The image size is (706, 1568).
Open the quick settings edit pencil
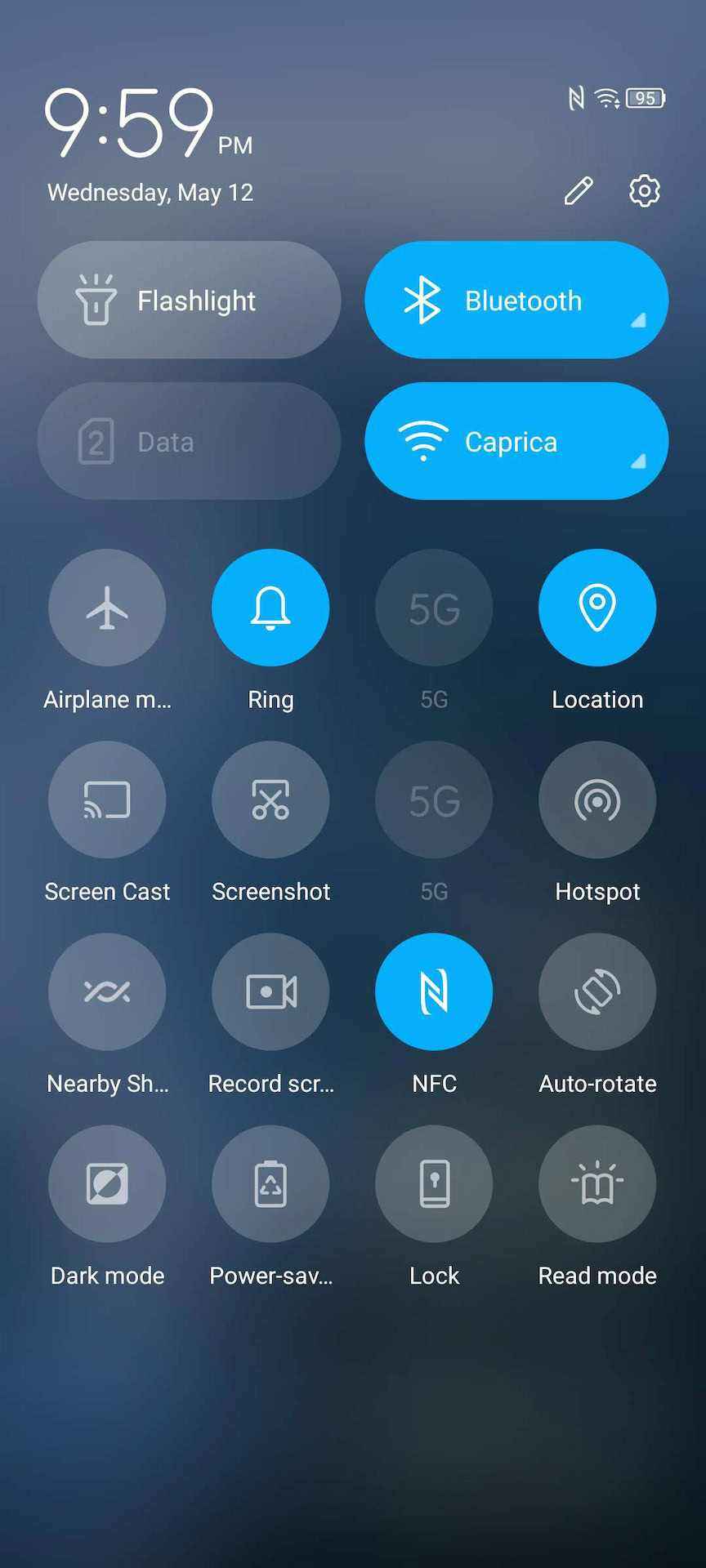pos(579,191)
